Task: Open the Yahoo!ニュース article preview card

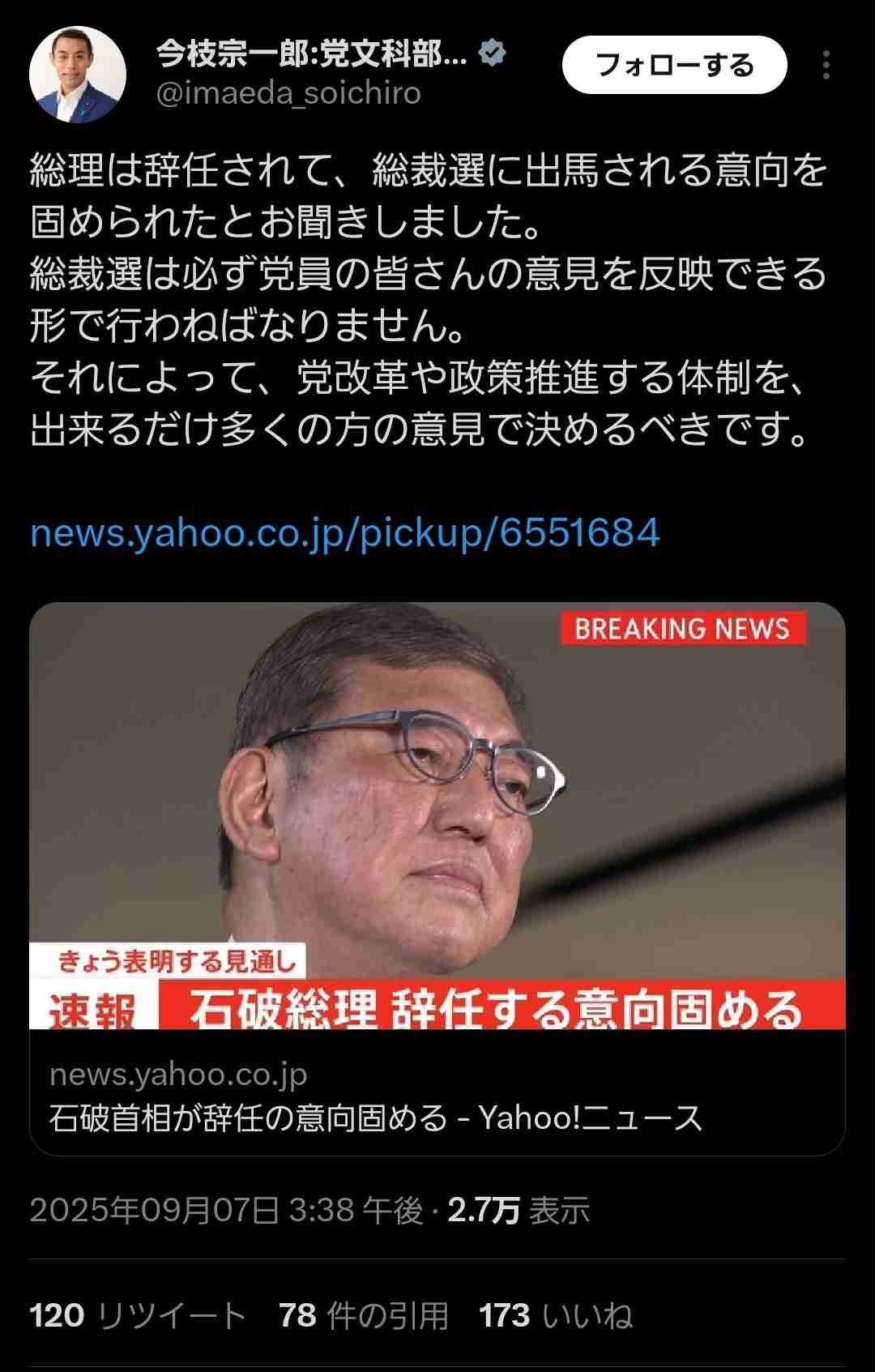Action: click(437, 878)
